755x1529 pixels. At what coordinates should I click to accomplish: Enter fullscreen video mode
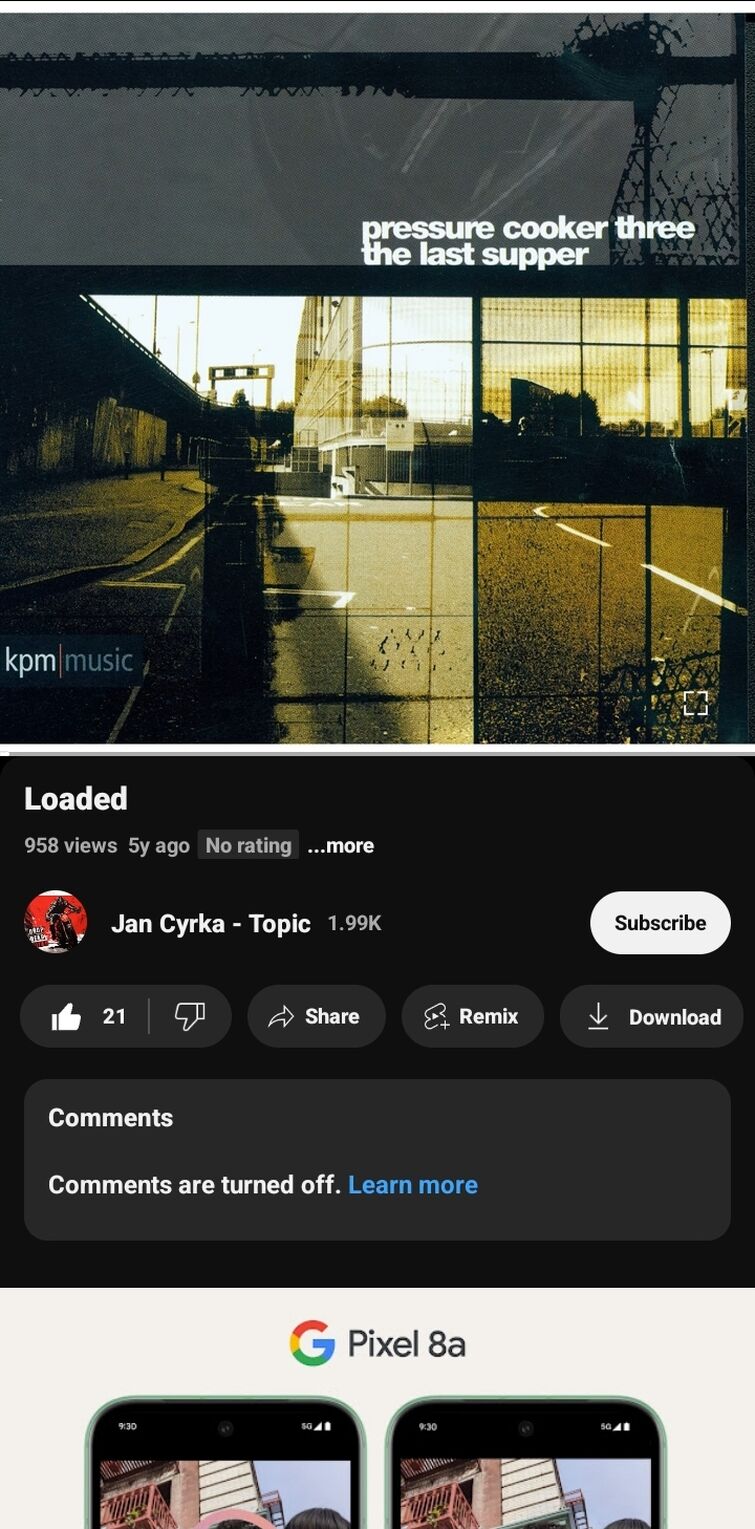[x=695, y=703]
